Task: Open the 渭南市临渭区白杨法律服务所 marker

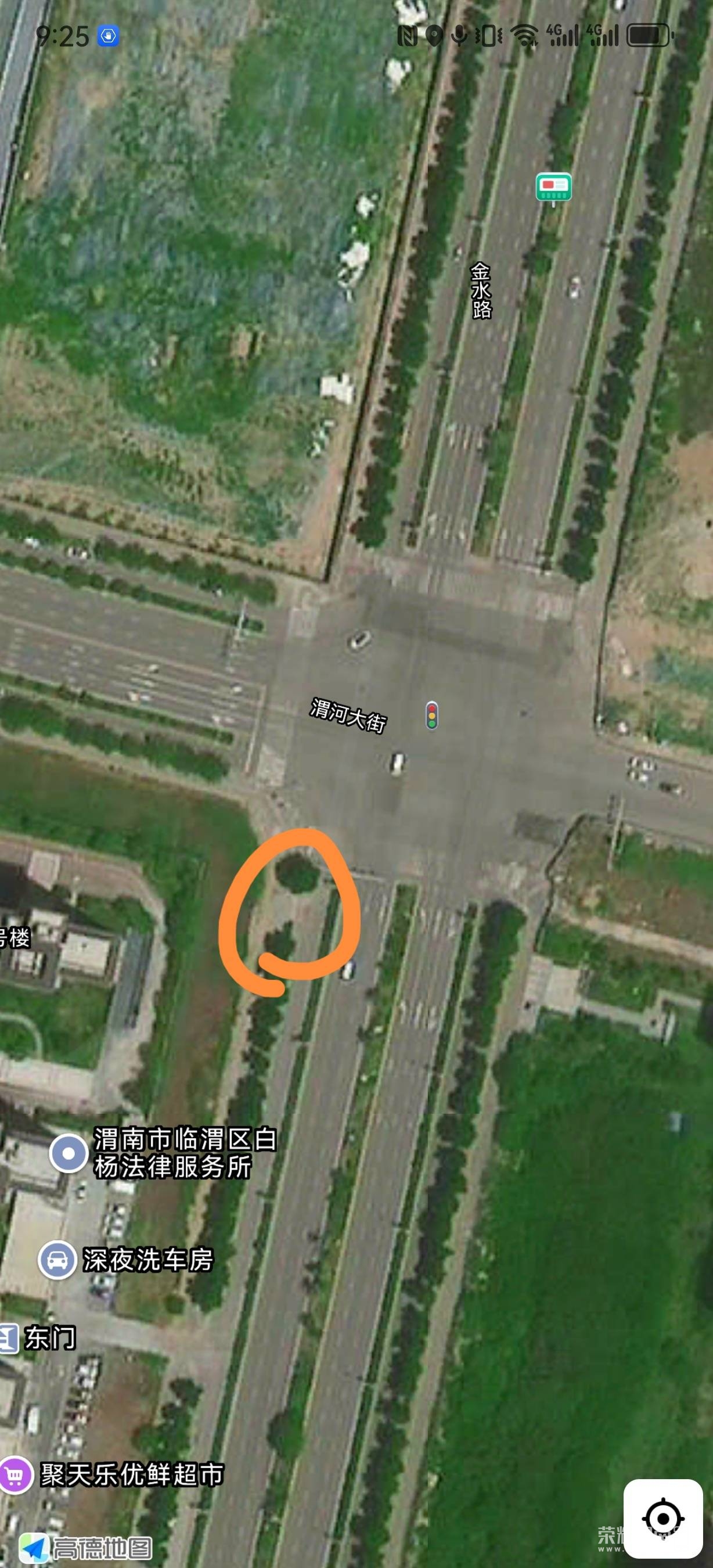Action: click(68, 1153)
